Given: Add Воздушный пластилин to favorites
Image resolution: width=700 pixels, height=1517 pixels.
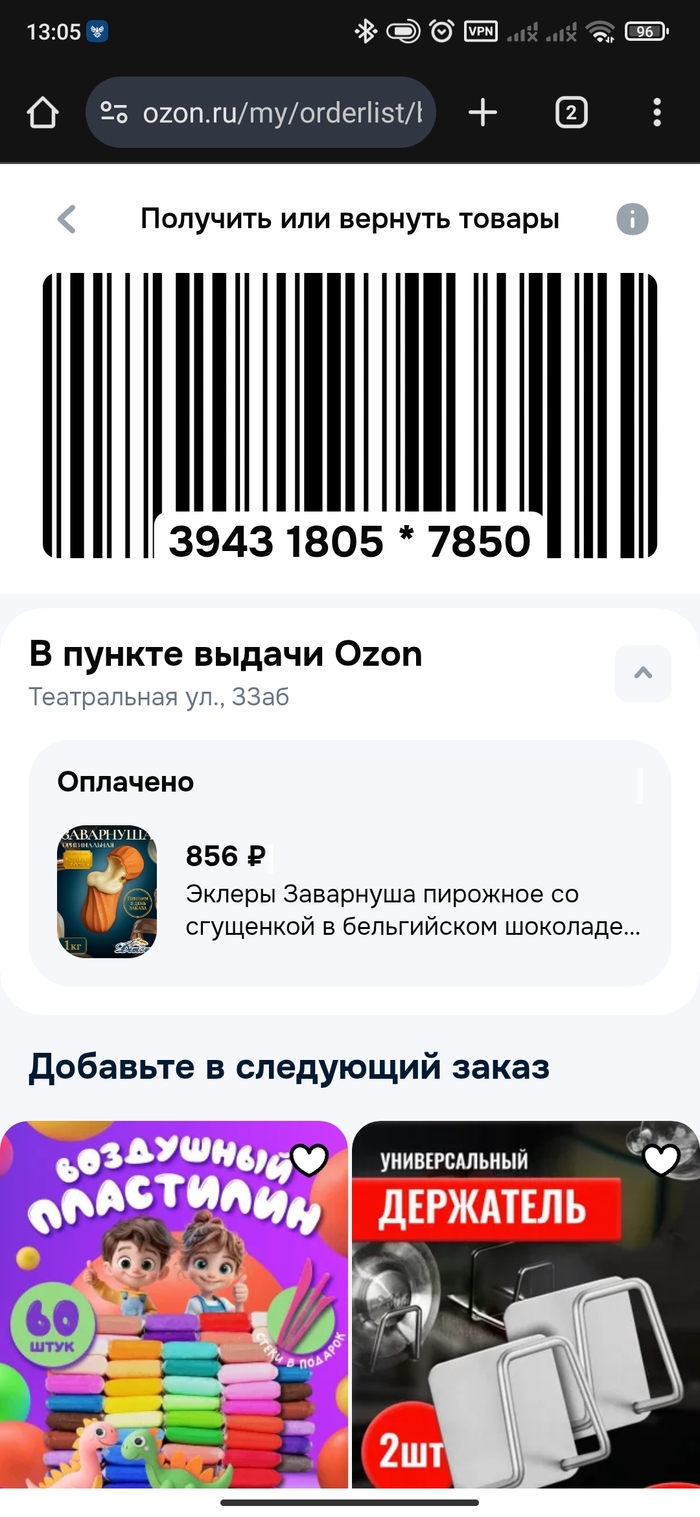Looking at the screenshot, I should [x=309, y=1160].
